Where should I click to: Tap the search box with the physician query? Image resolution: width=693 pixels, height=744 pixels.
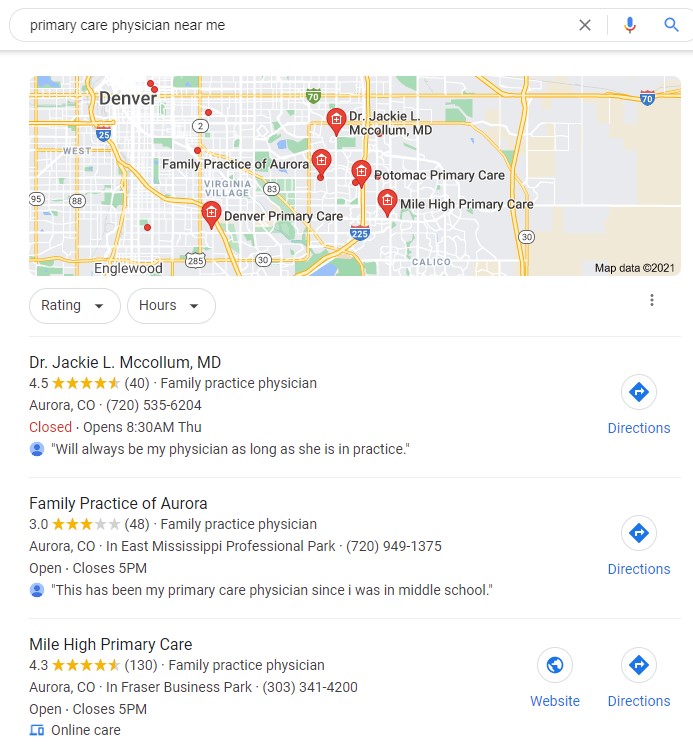click(x=290, y=25)
